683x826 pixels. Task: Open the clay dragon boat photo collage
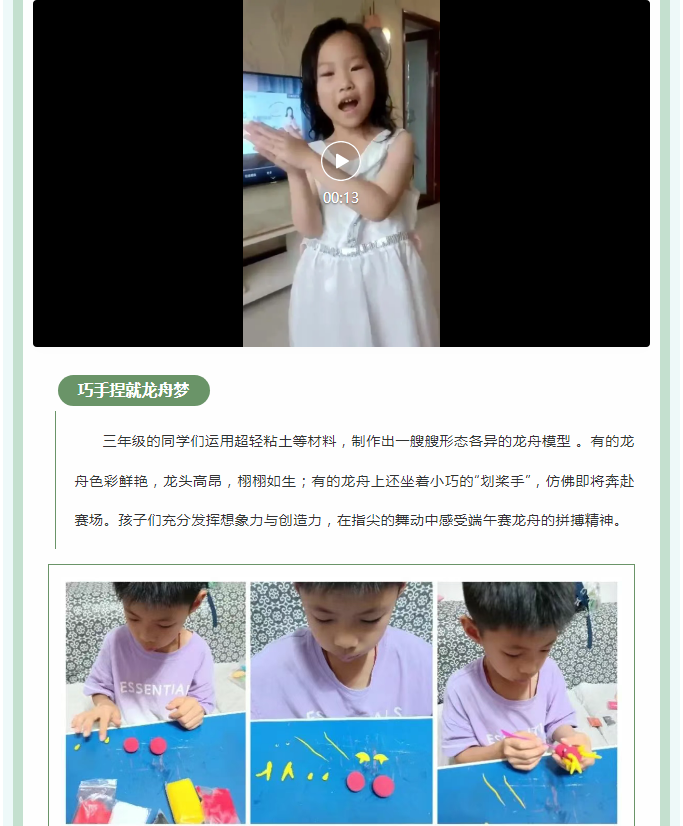pos(341,702)
